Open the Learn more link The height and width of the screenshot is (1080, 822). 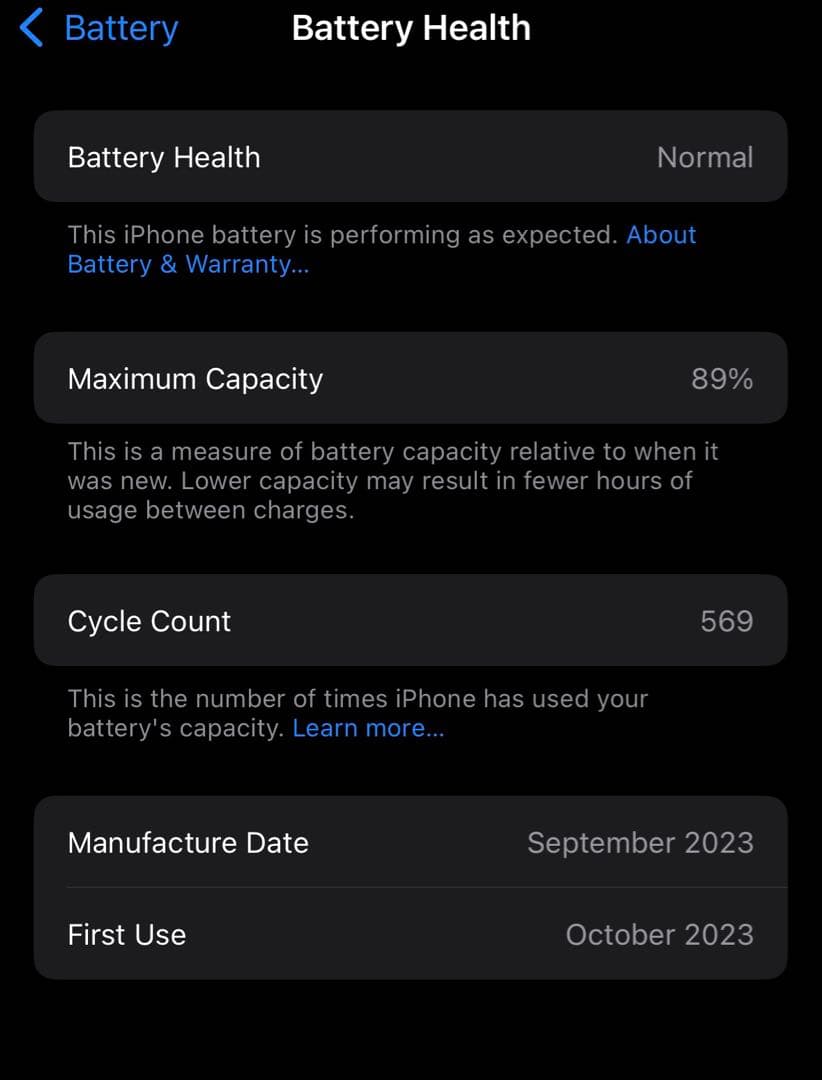pos(368,728)
